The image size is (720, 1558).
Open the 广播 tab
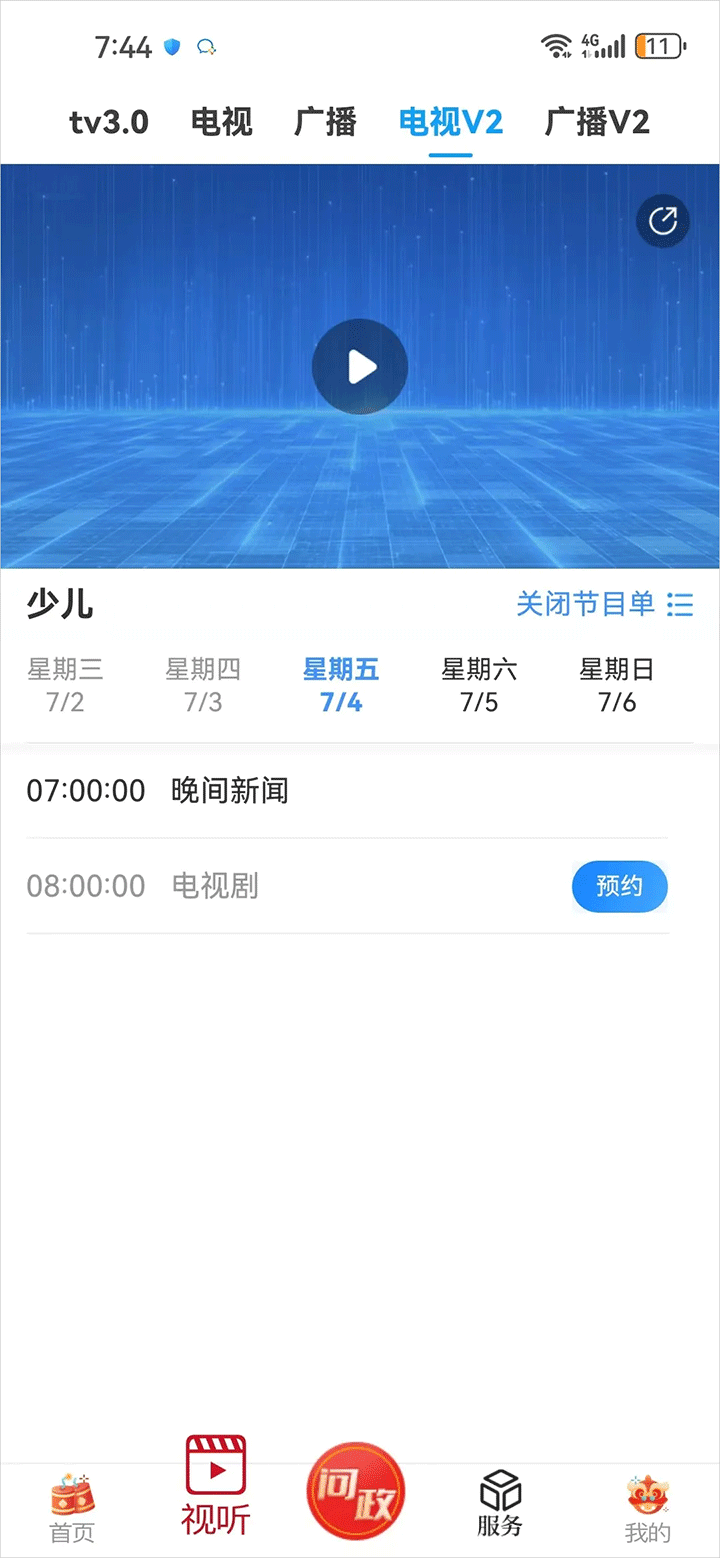tap(326, 122)
